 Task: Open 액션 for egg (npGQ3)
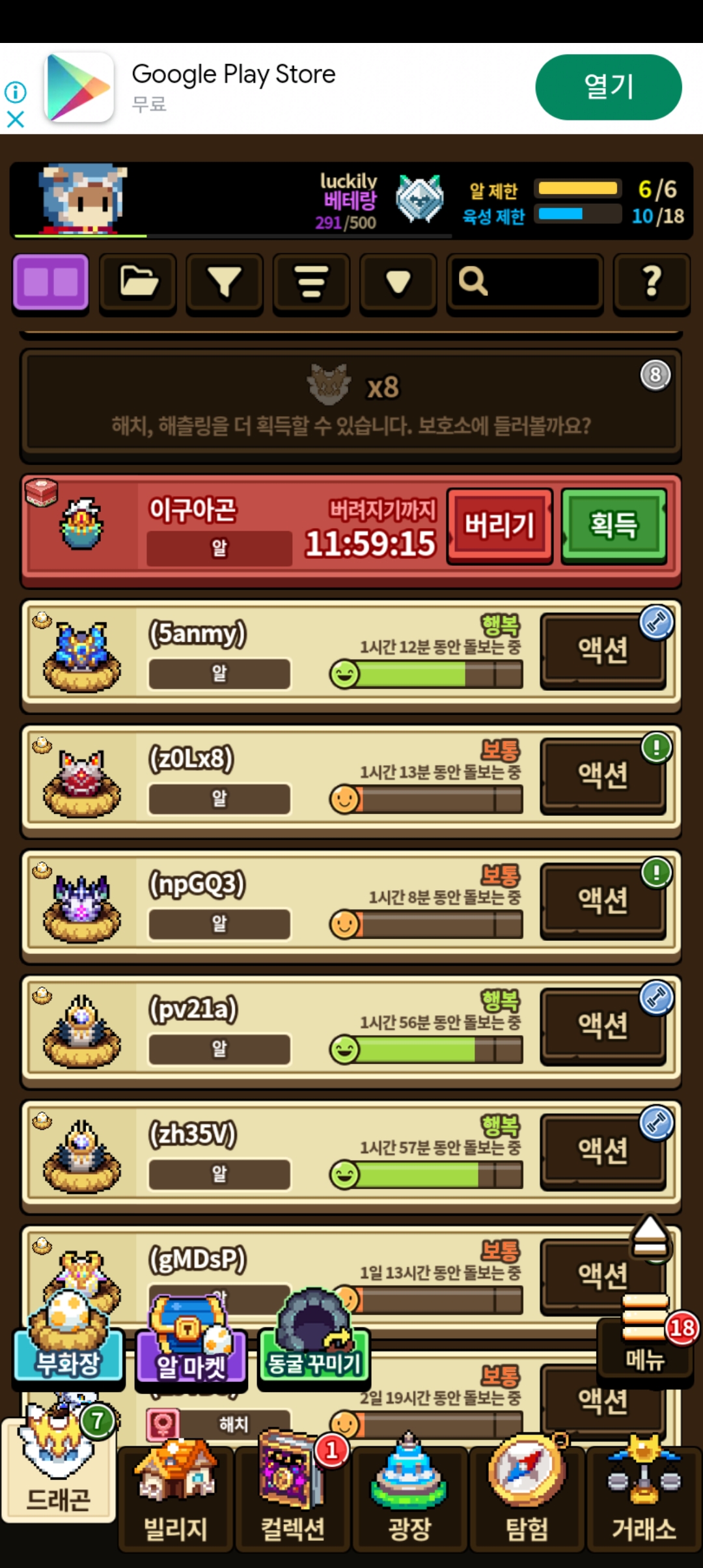pos(603,900)
